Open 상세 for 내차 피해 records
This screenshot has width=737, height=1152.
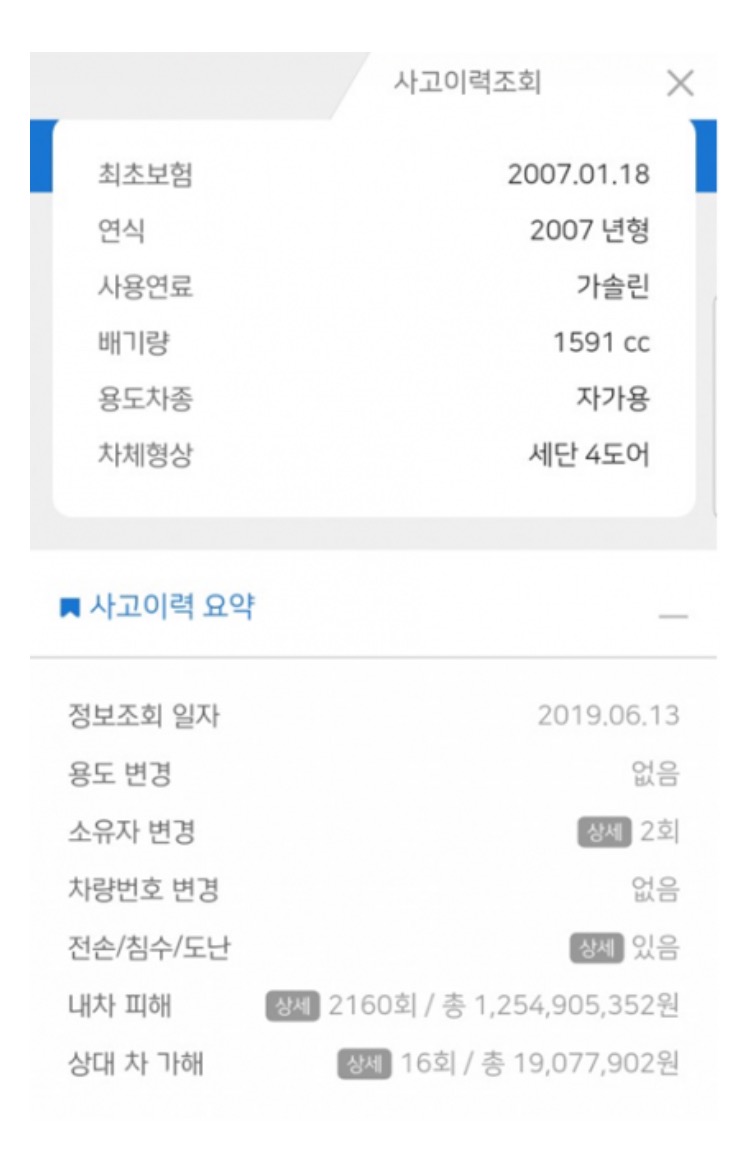click(x=292, y=1006)
